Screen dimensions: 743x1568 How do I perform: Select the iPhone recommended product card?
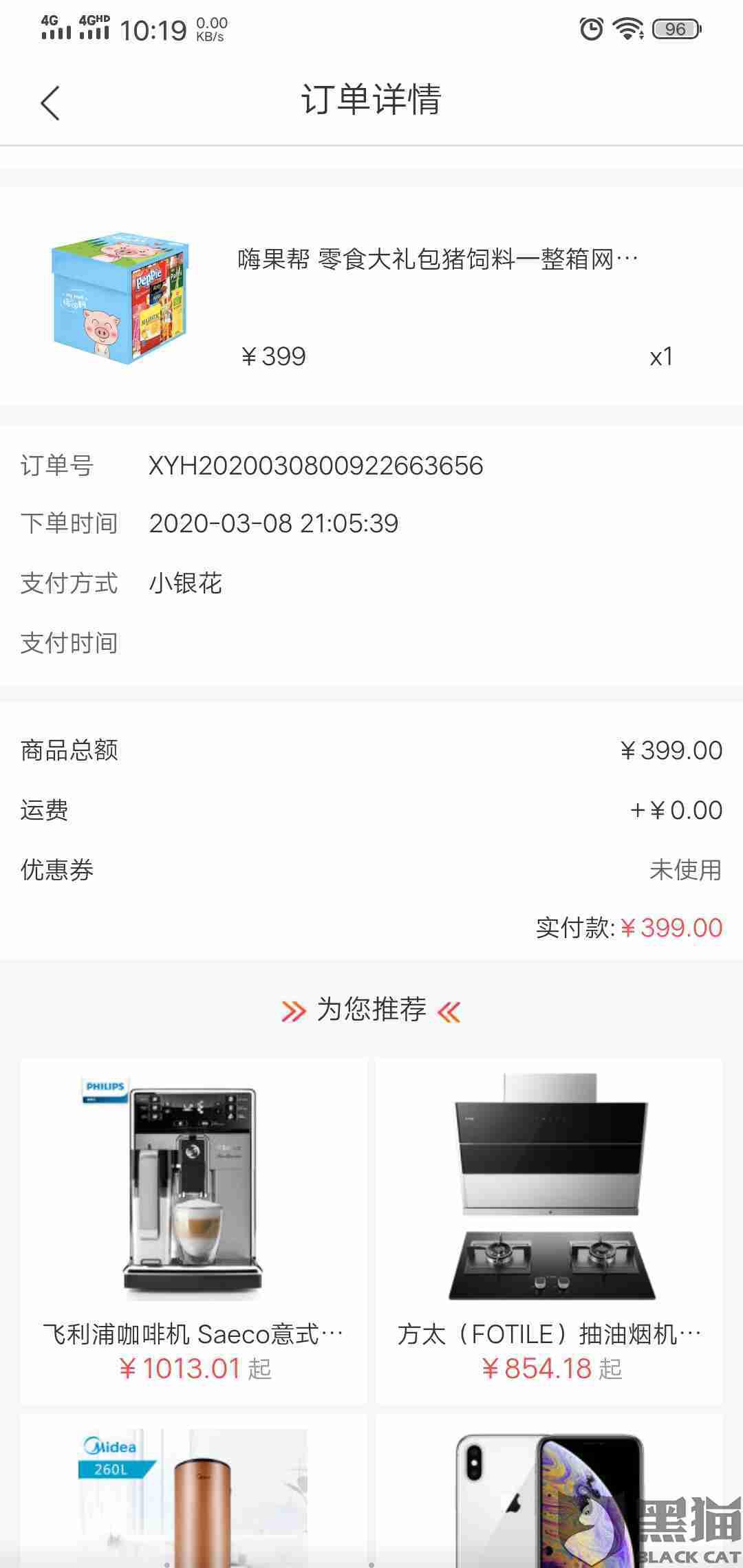pyautogui.click(x=549, y=1492)
